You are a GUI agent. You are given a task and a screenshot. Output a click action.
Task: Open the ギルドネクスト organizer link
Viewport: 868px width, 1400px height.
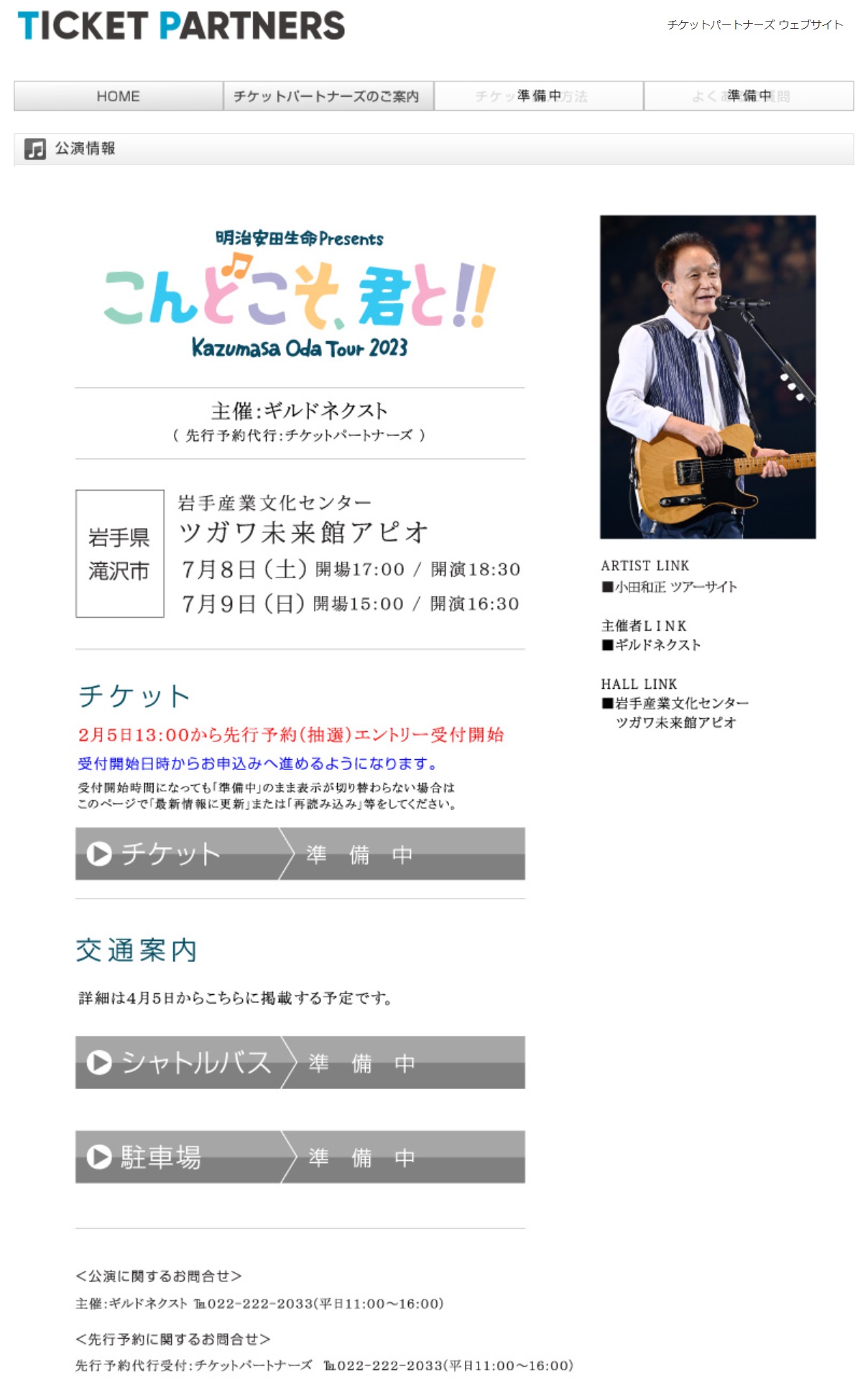click(x=651, y=645)
